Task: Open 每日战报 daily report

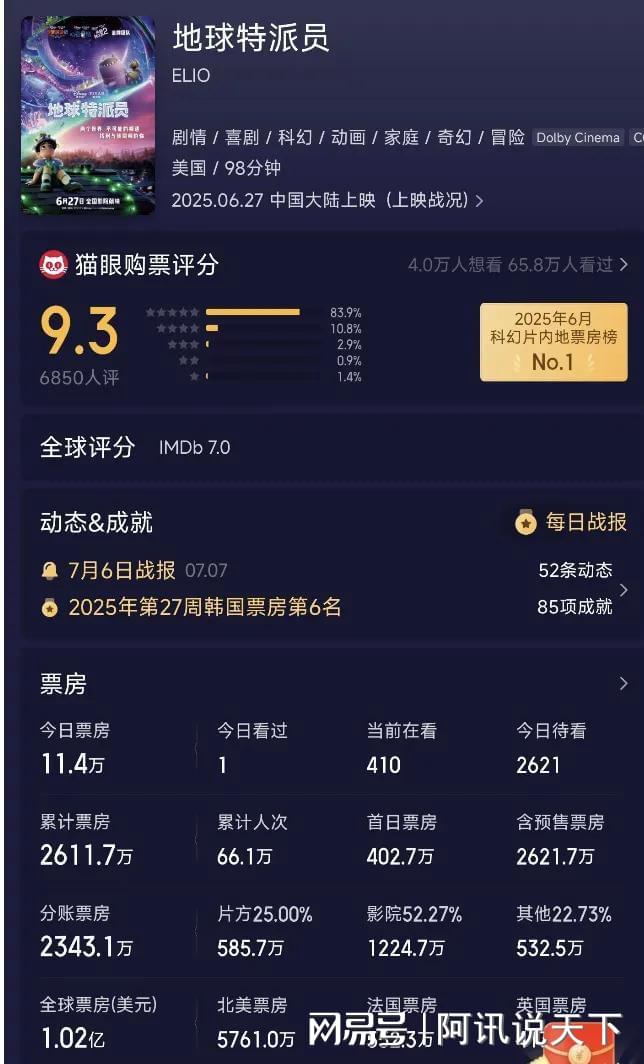Action: pos(572,522)
